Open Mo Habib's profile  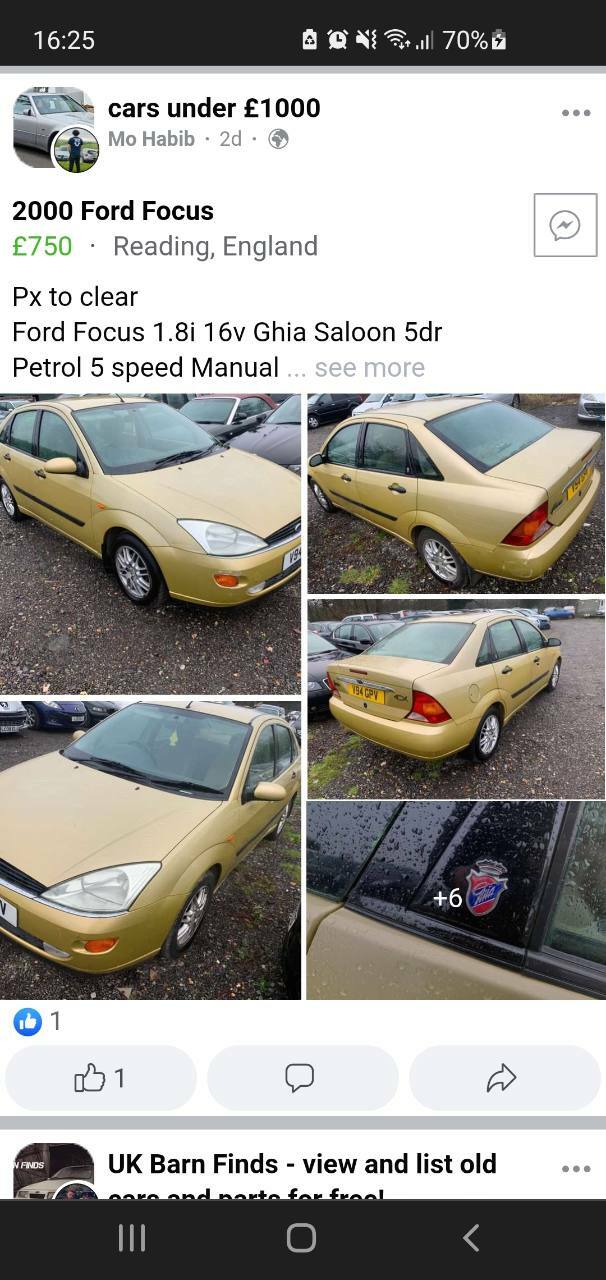[x=151, y=139]
